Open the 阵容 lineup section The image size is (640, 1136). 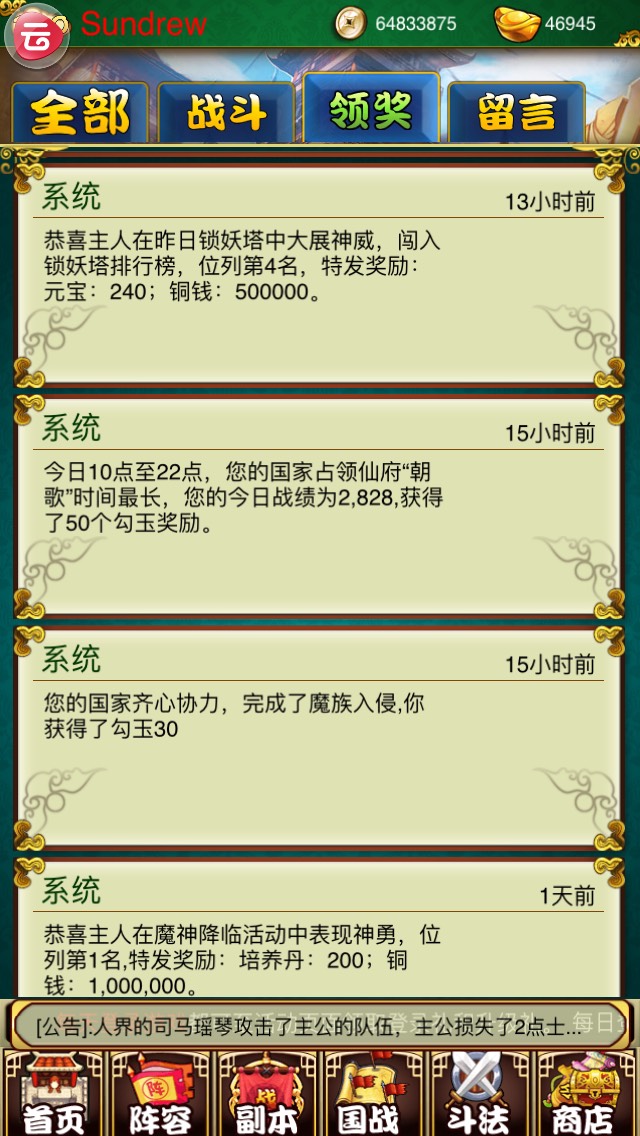coord(160,1092)
